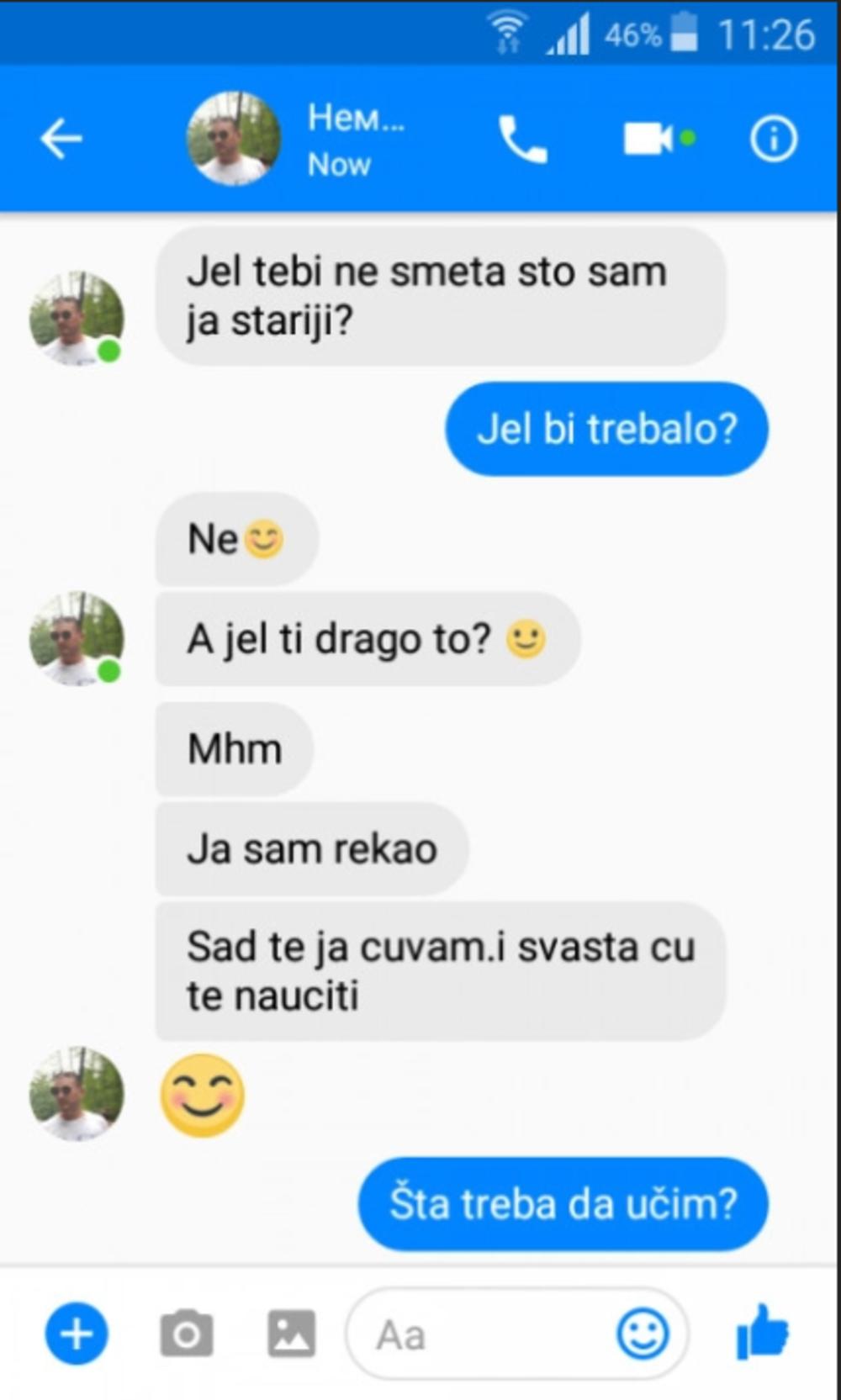Open contact's profile picture in header
841x1400 pixels.
[233, 139]
